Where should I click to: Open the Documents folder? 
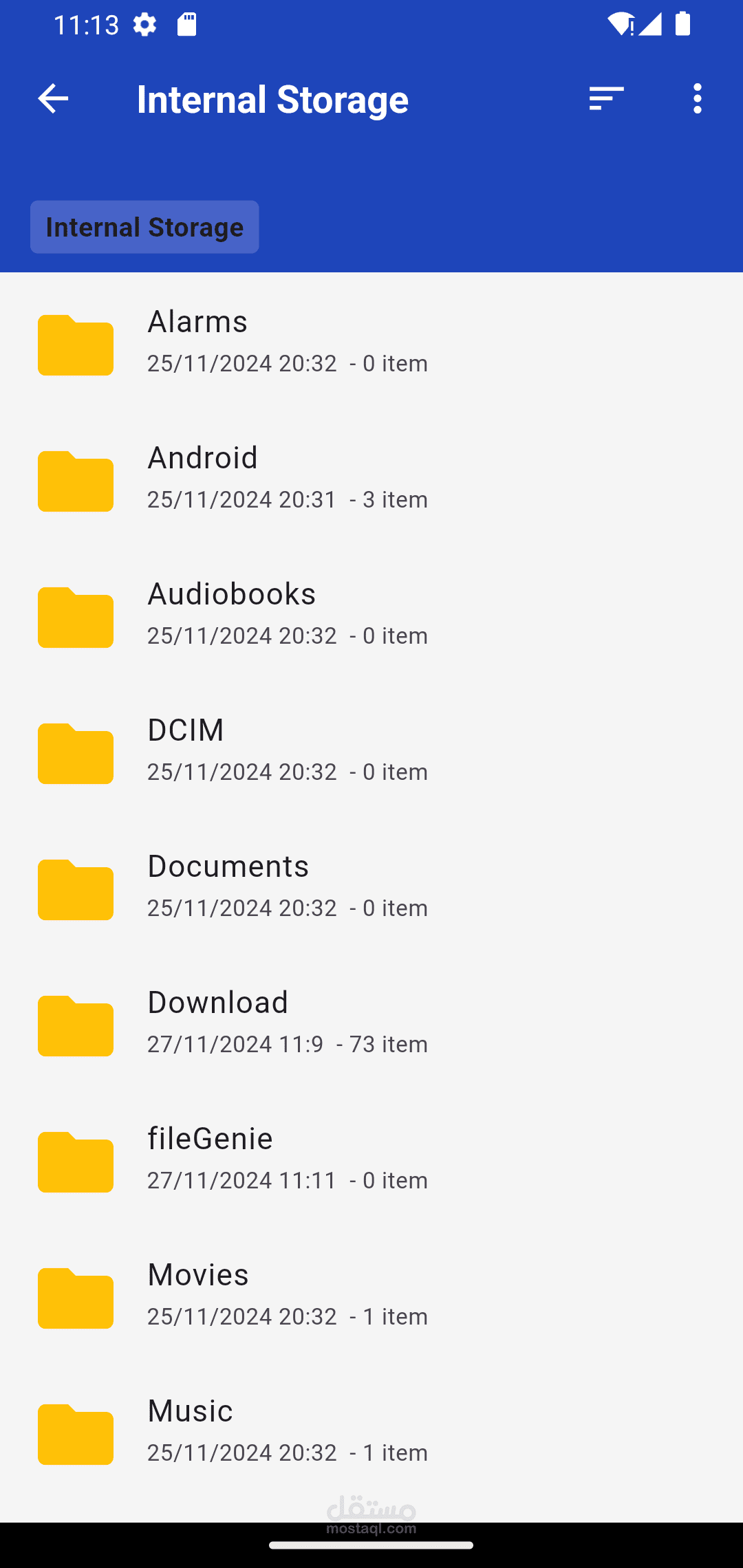371,886
